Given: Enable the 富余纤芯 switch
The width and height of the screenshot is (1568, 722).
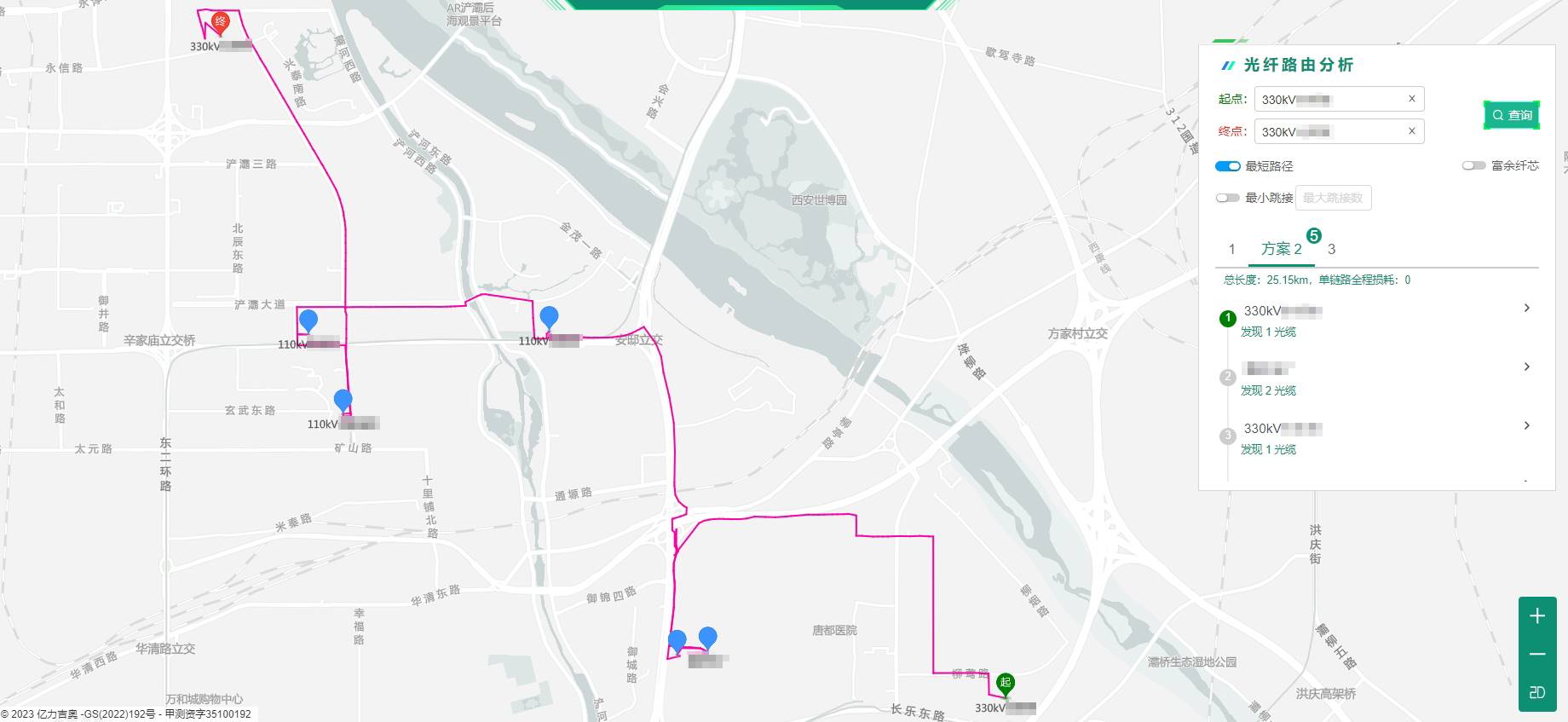Looking at the screenshot, I should click(1473, 165).
